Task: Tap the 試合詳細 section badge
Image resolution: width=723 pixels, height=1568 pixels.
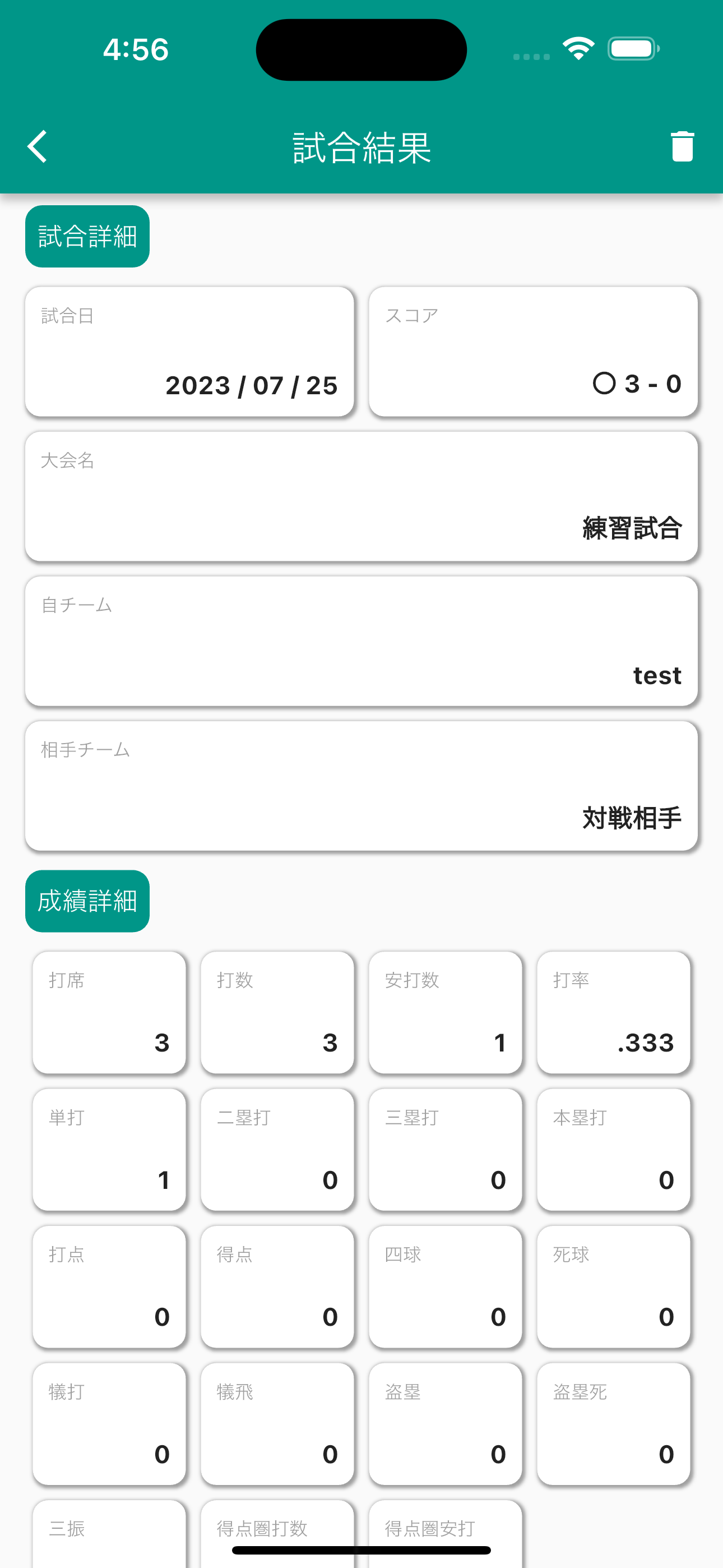Action: [86, 235]
